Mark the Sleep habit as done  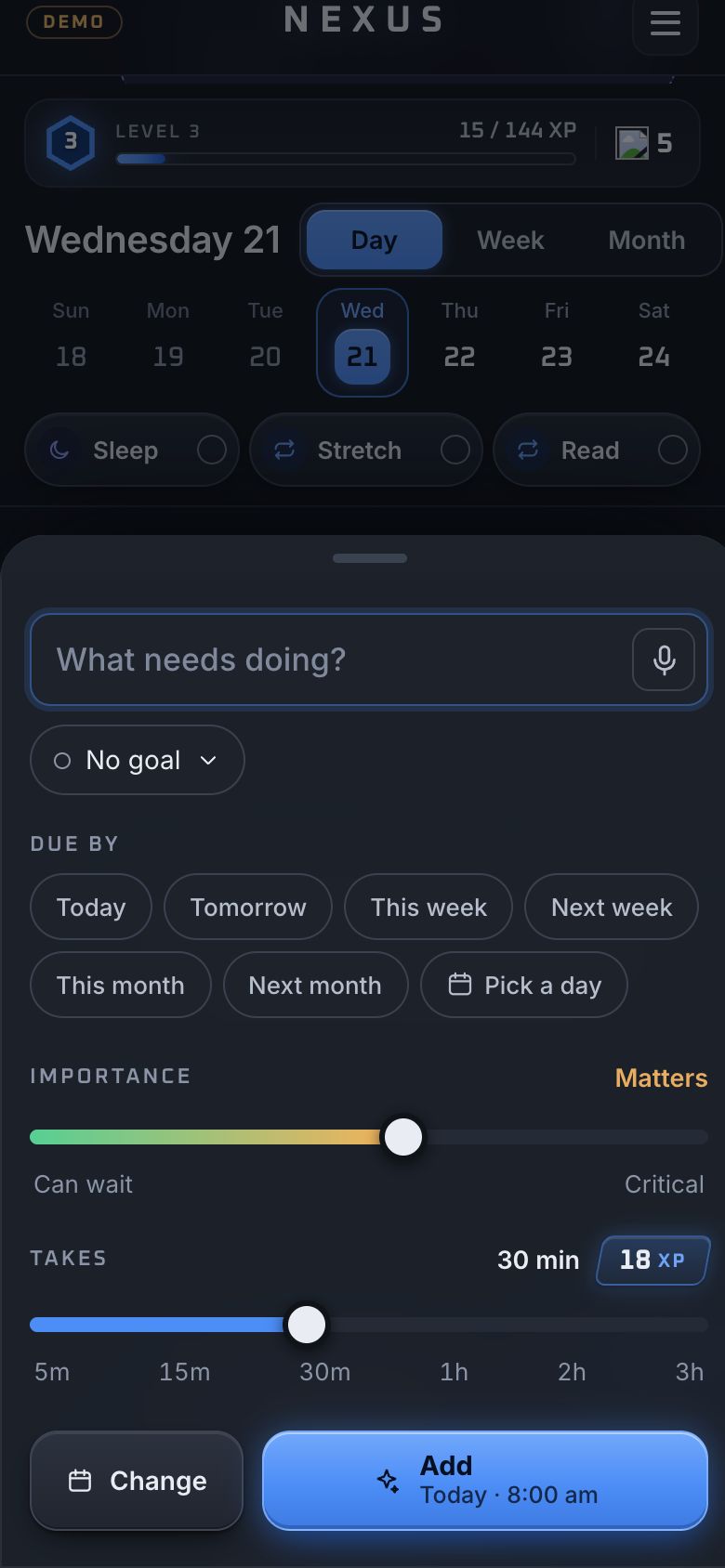pyautogui.click(x=212, y=450)
